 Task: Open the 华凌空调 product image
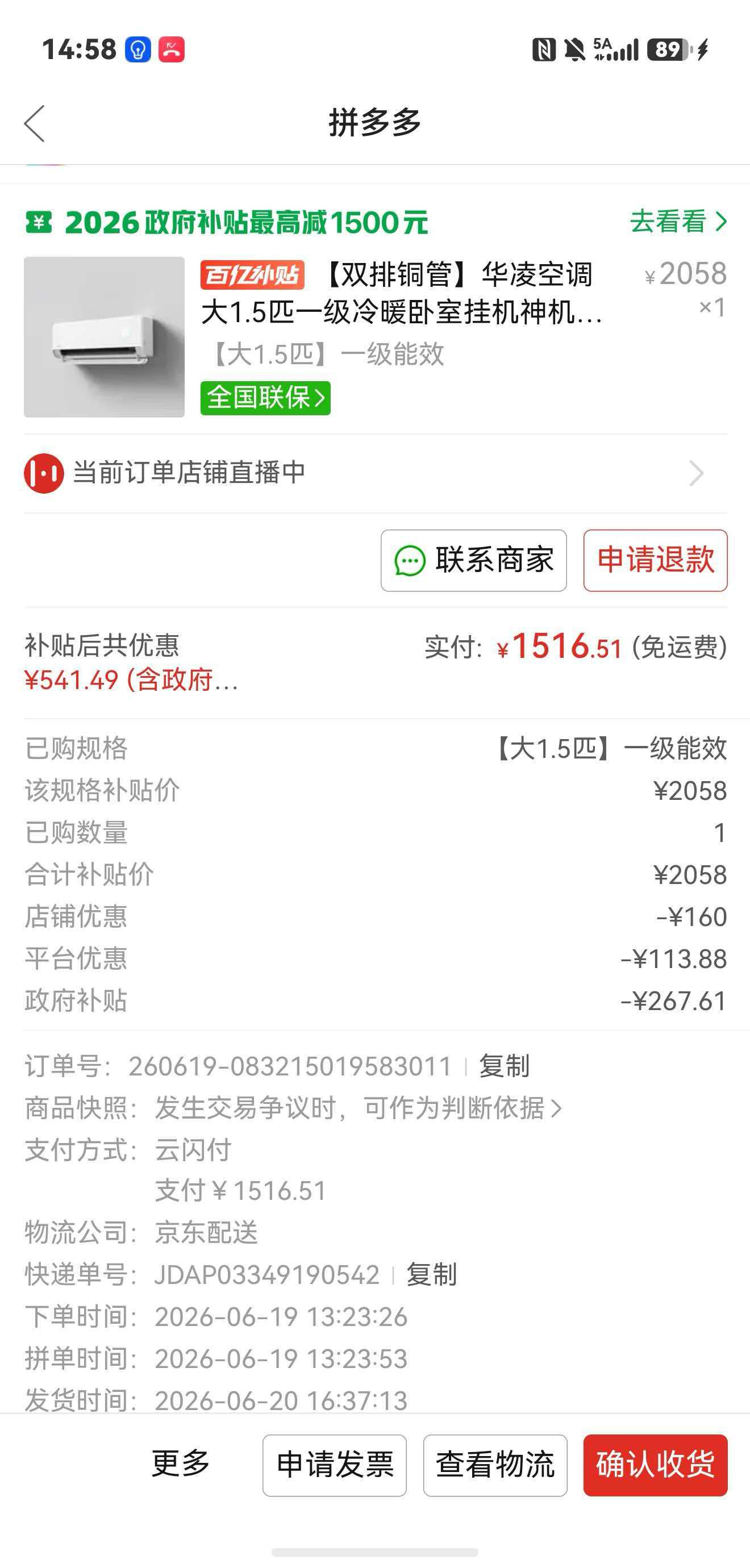[x=104, y=336]
